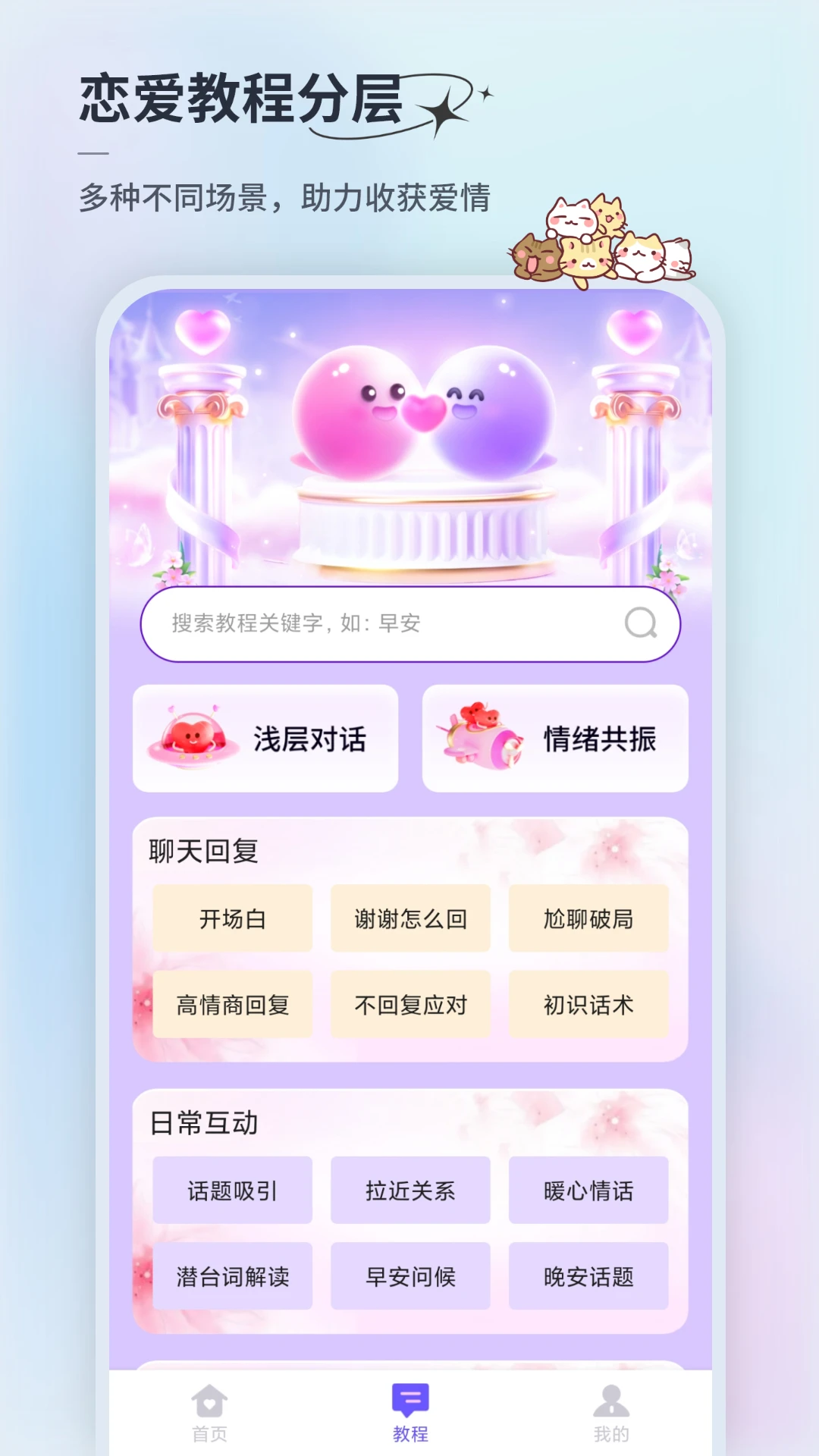Select 开场白 under 聊天回复

pyautogui.click(x=231, y=918)
